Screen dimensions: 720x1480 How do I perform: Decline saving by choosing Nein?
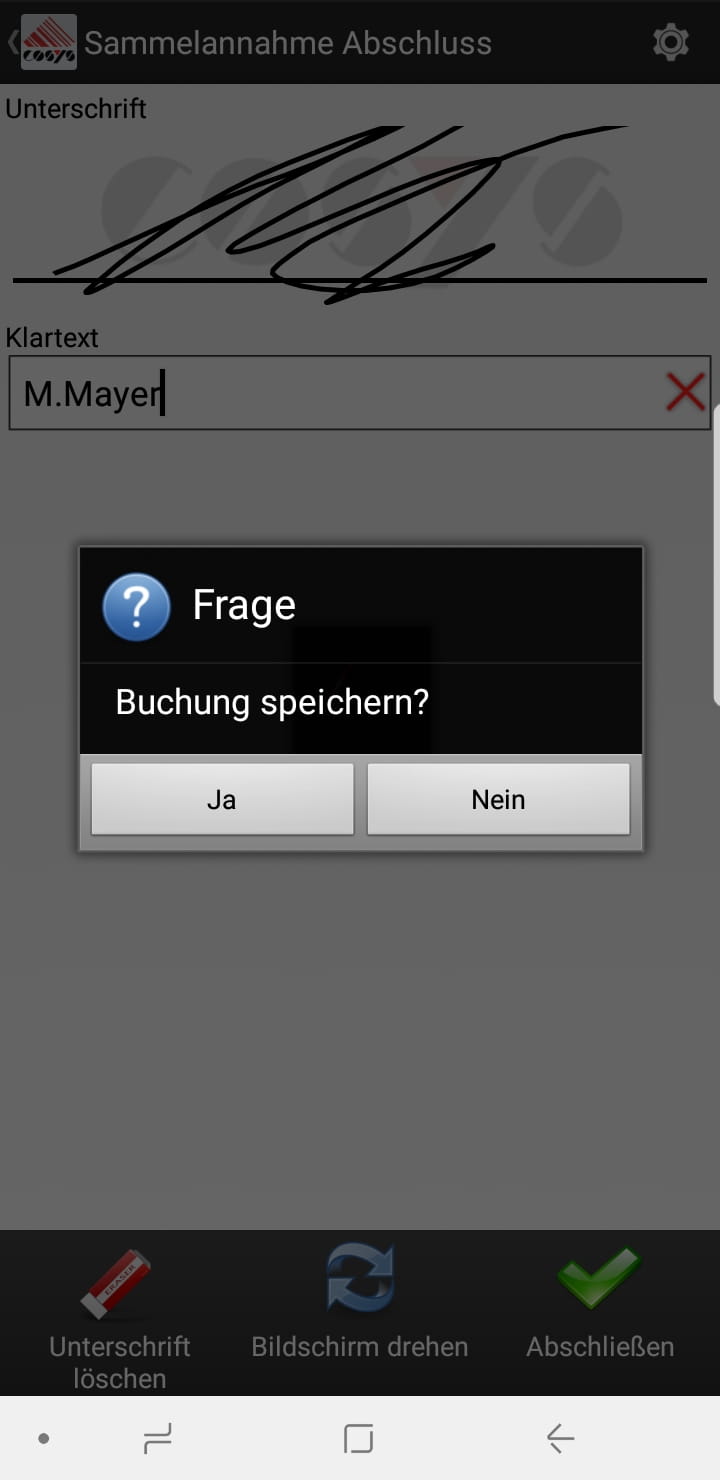coord(498,799)
